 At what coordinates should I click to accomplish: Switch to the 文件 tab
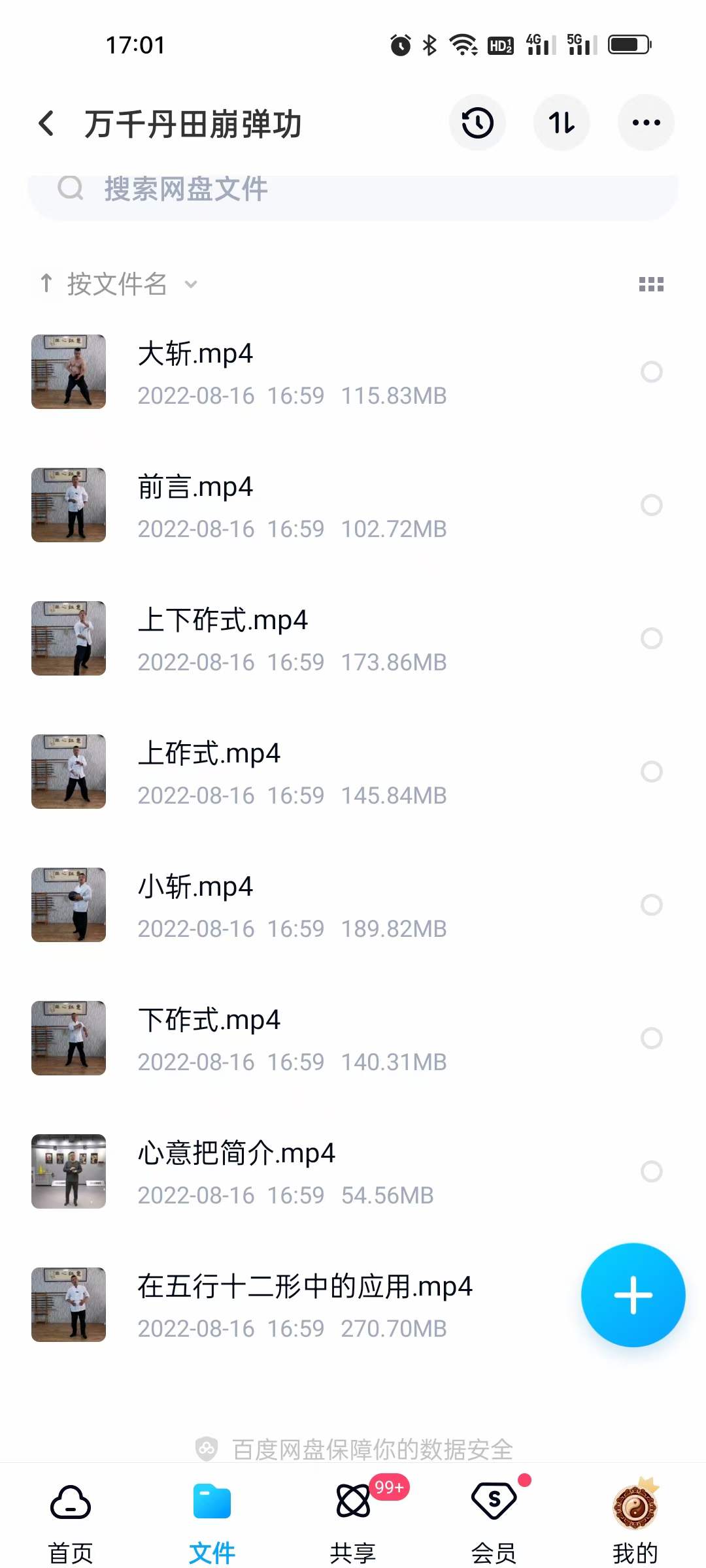212,1522
